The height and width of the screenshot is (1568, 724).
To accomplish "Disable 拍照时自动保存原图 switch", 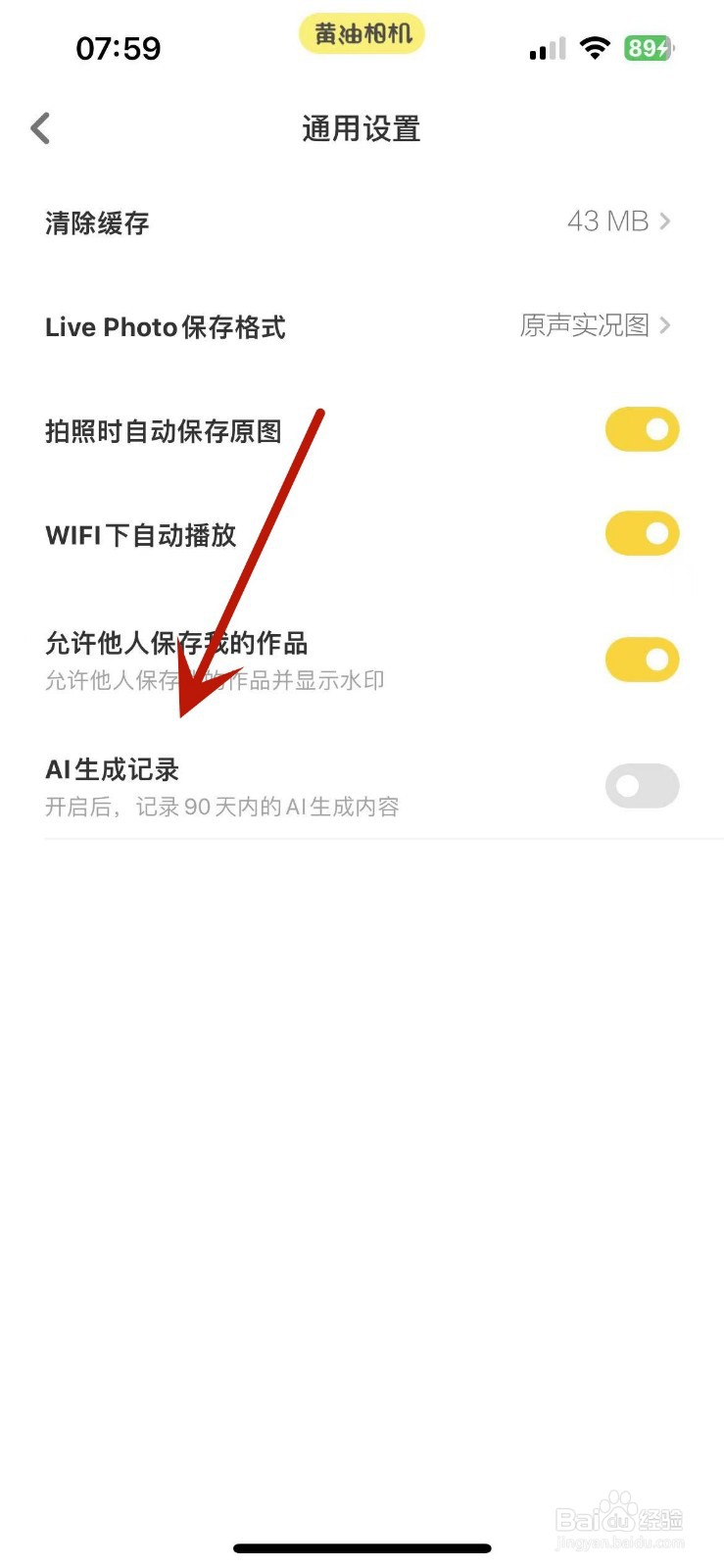I will point(643,428).
